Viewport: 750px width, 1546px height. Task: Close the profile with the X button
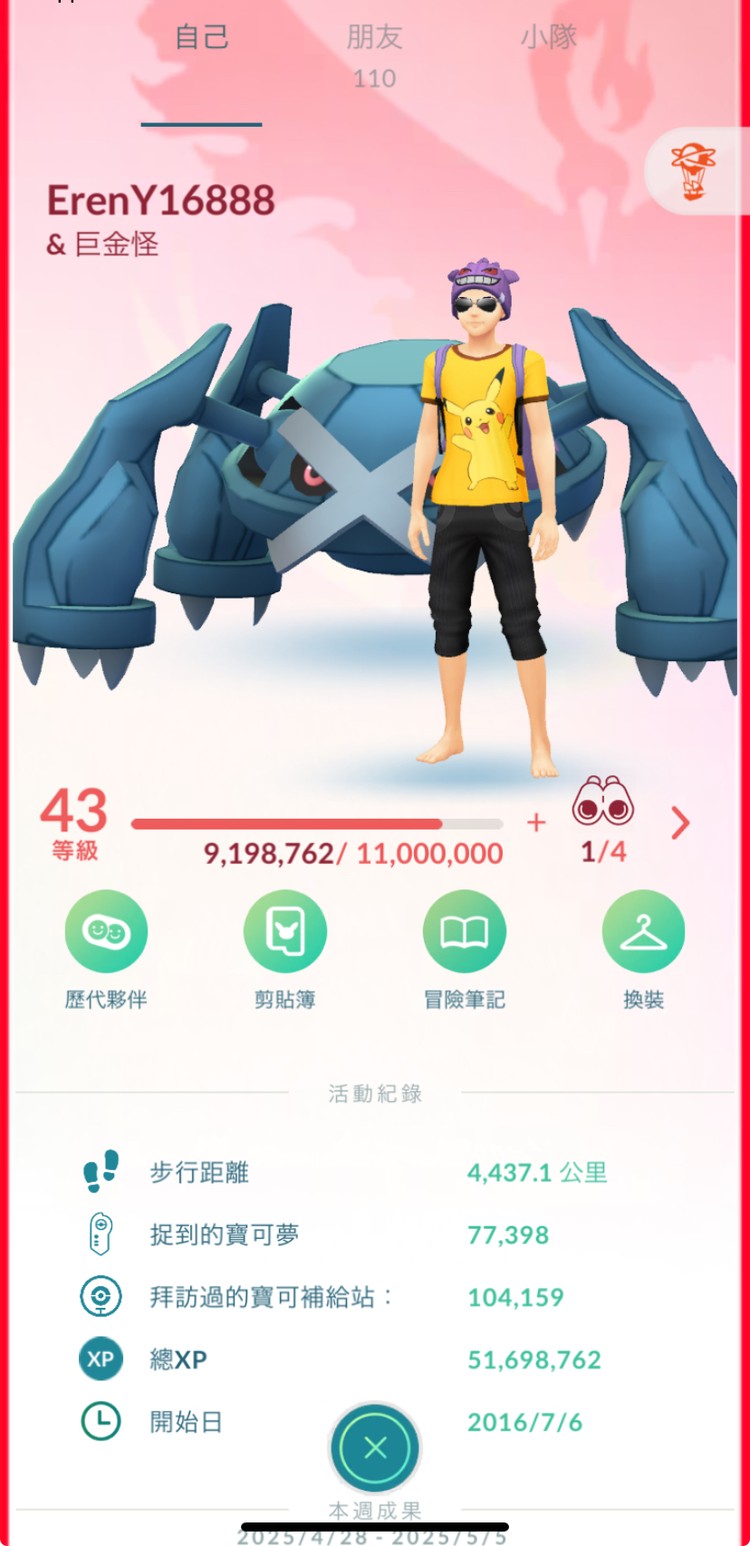375,1447
